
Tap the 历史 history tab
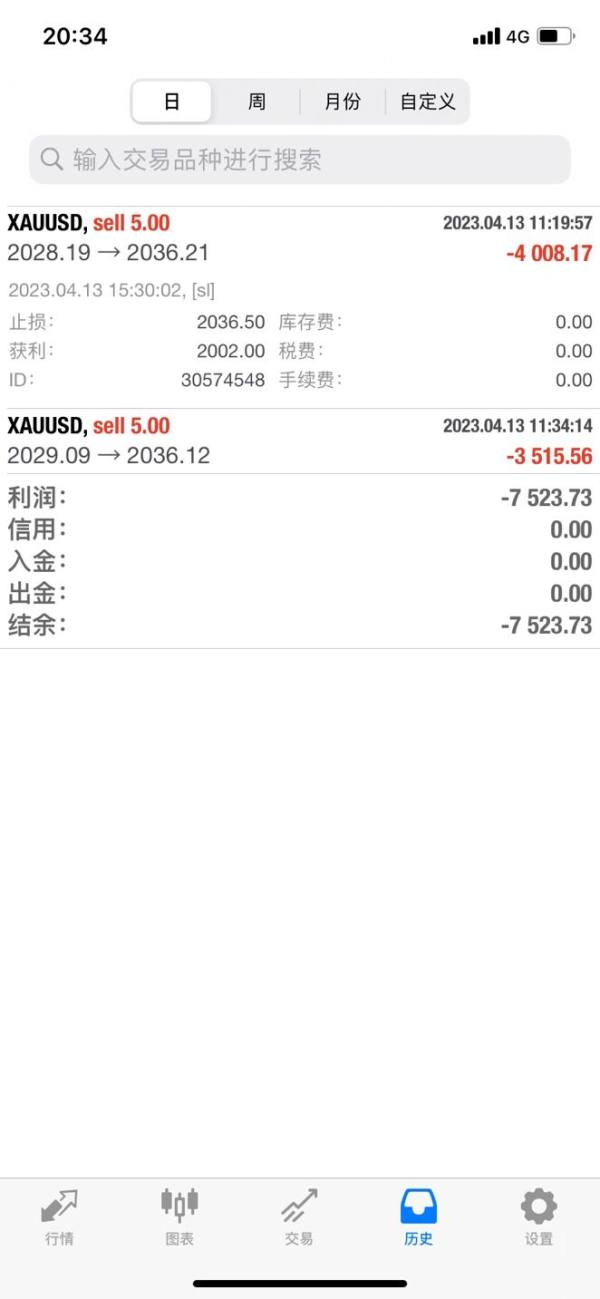[x=419, y=1217]
